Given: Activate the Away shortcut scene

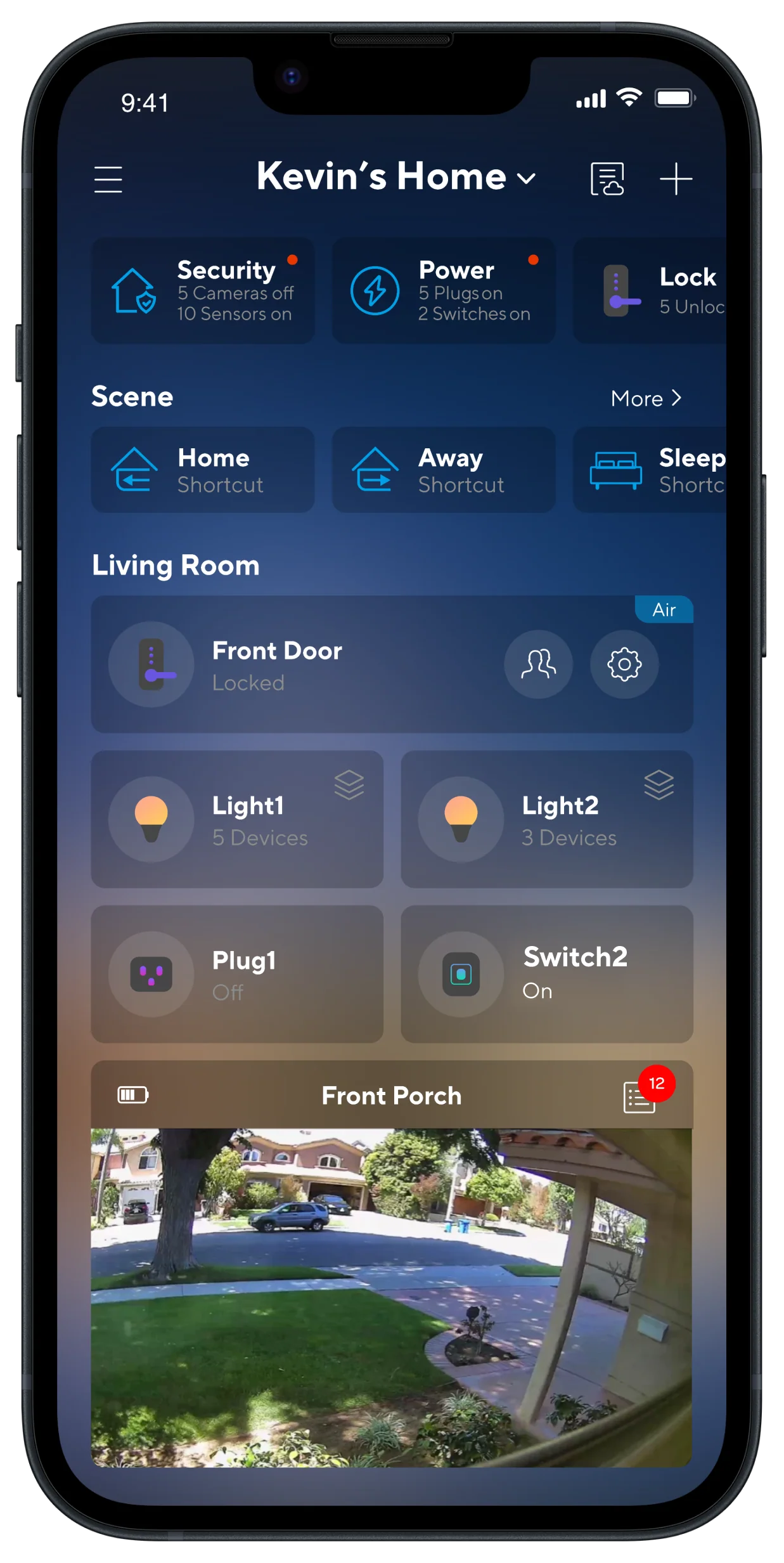Looking at the screenshot, I should (x=444, y=470).
